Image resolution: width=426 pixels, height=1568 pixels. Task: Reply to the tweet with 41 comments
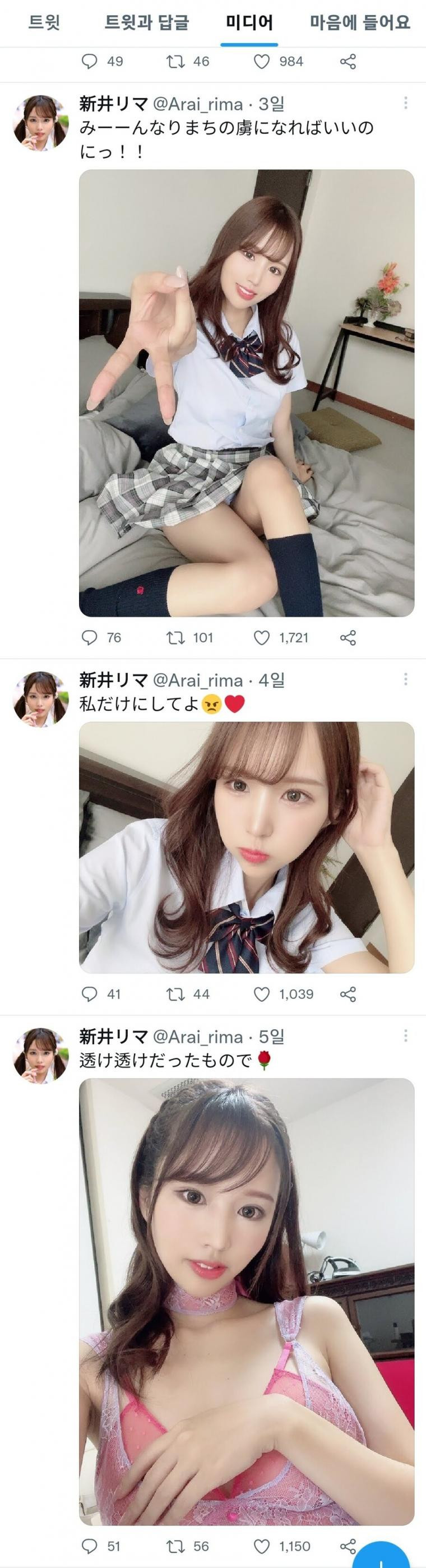pos(90,995)
